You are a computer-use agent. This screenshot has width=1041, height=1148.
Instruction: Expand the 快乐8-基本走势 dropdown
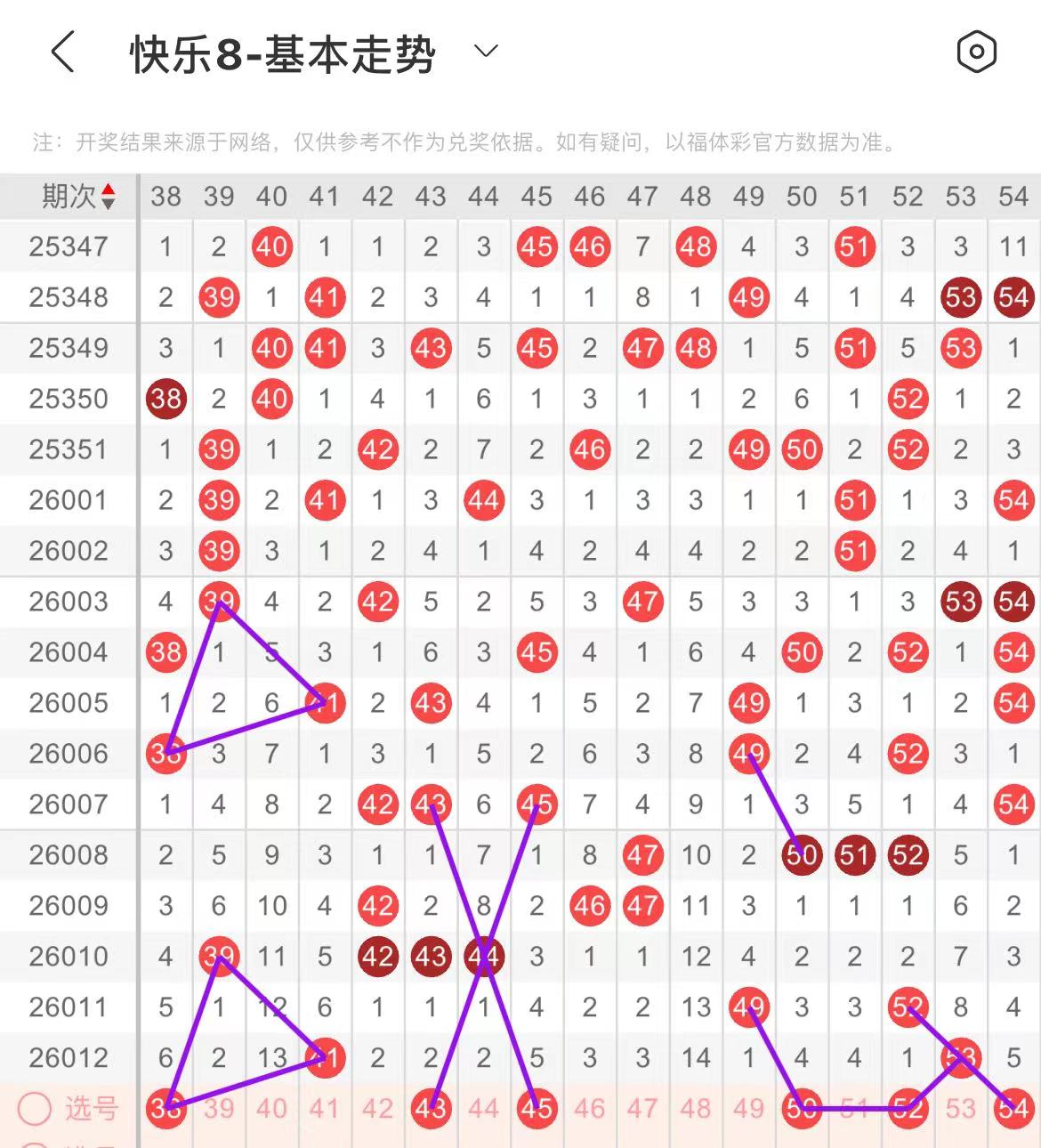(x=486, y=51)
